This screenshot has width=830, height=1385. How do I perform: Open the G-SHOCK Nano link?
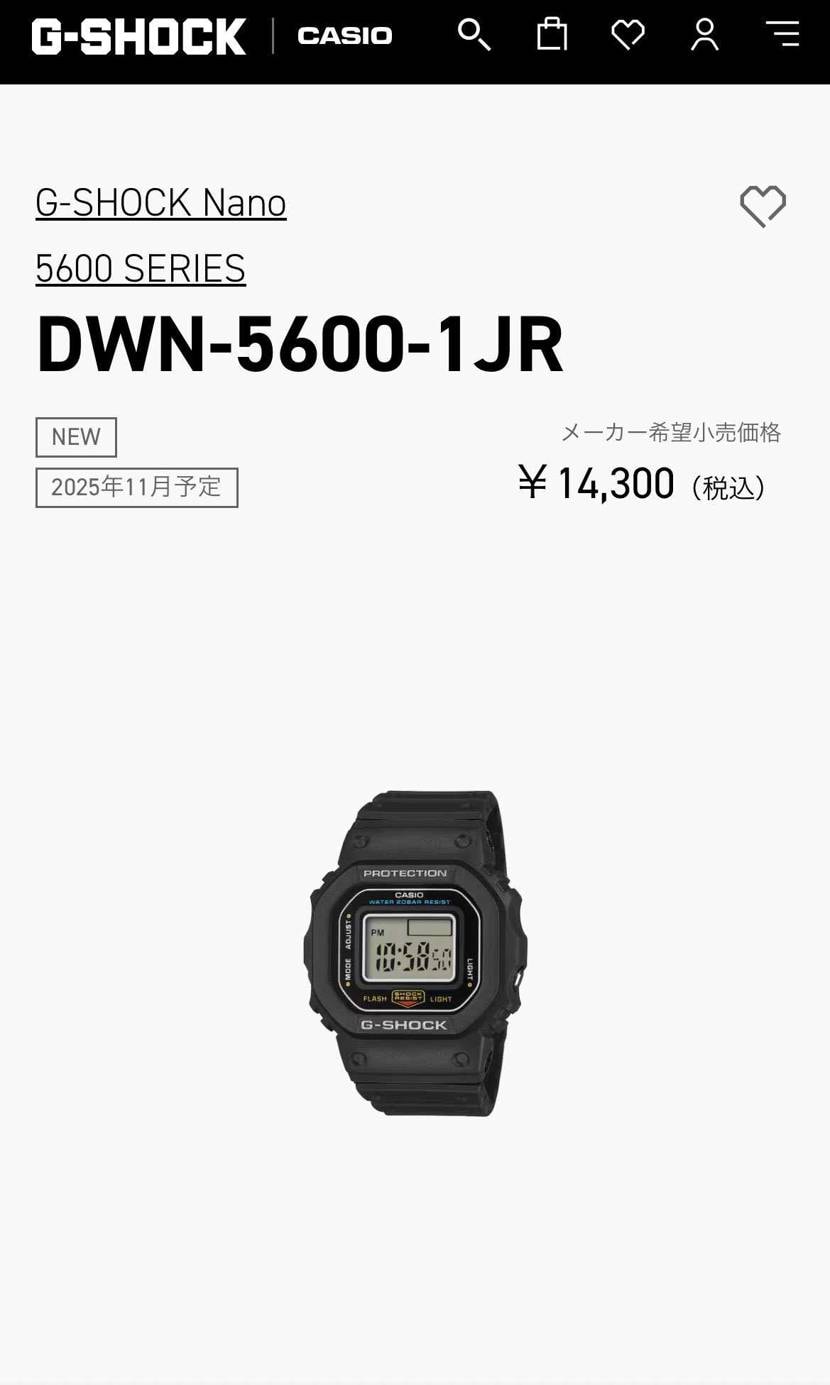coord(161,203)
